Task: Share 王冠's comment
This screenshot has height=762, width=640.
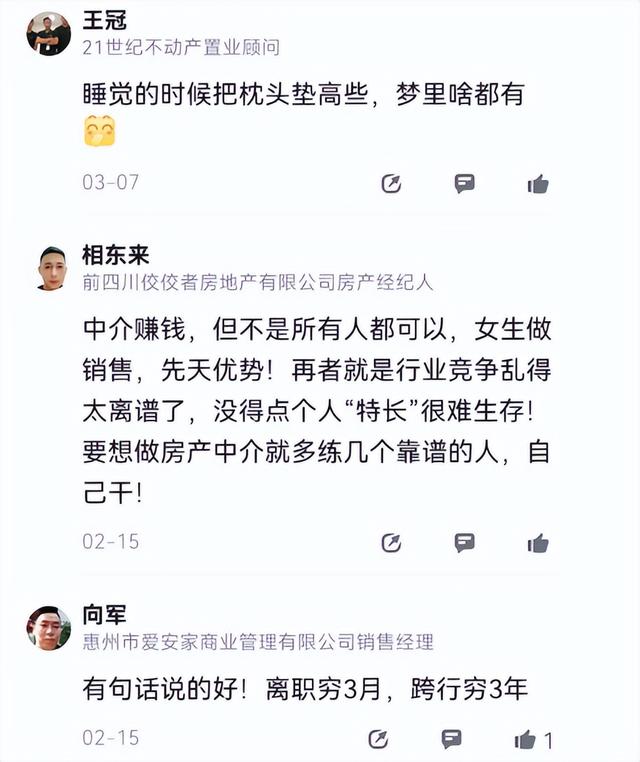Action: [x=392, y=183]
